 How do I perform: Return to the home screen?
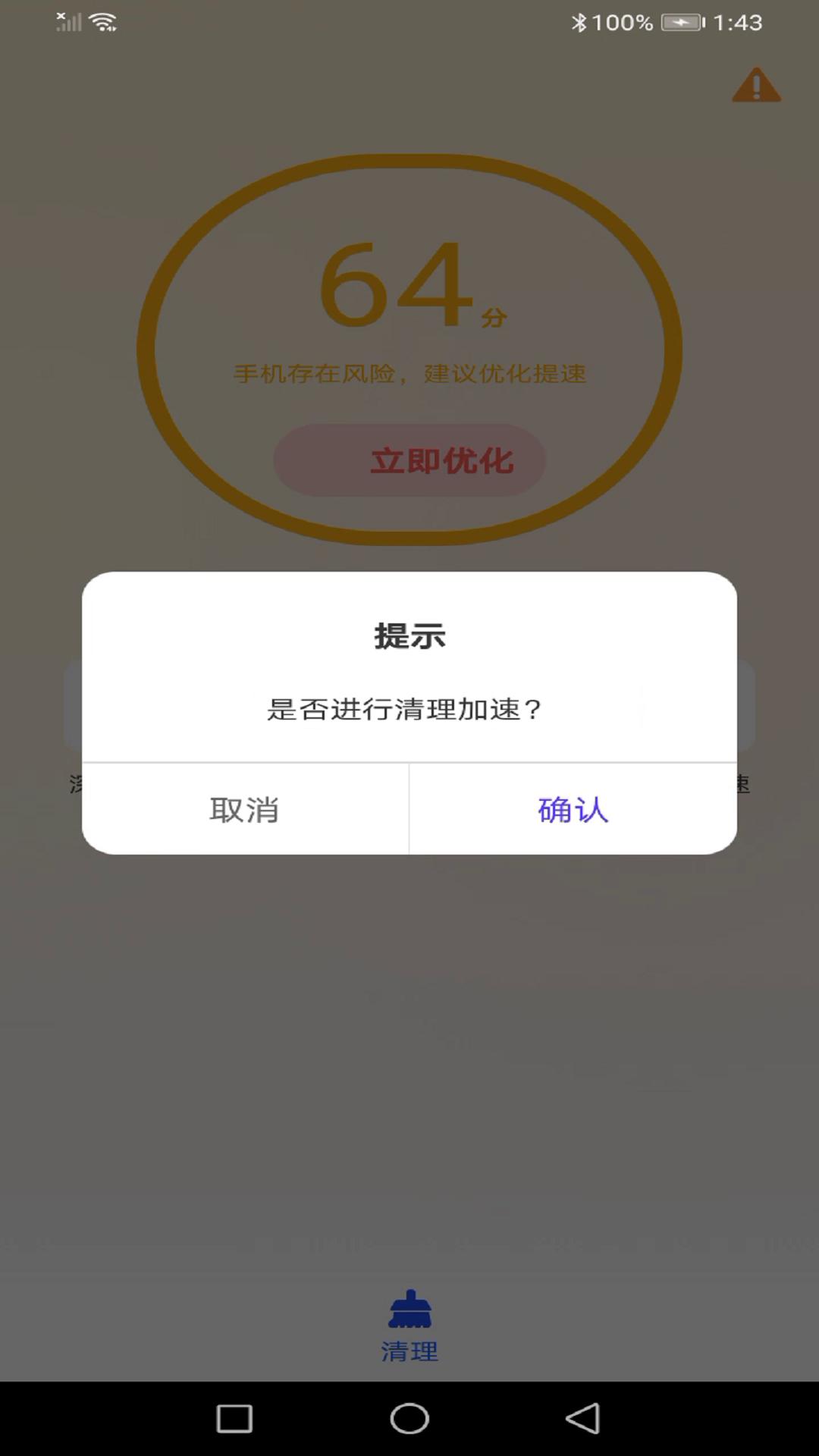[409, 1418]
